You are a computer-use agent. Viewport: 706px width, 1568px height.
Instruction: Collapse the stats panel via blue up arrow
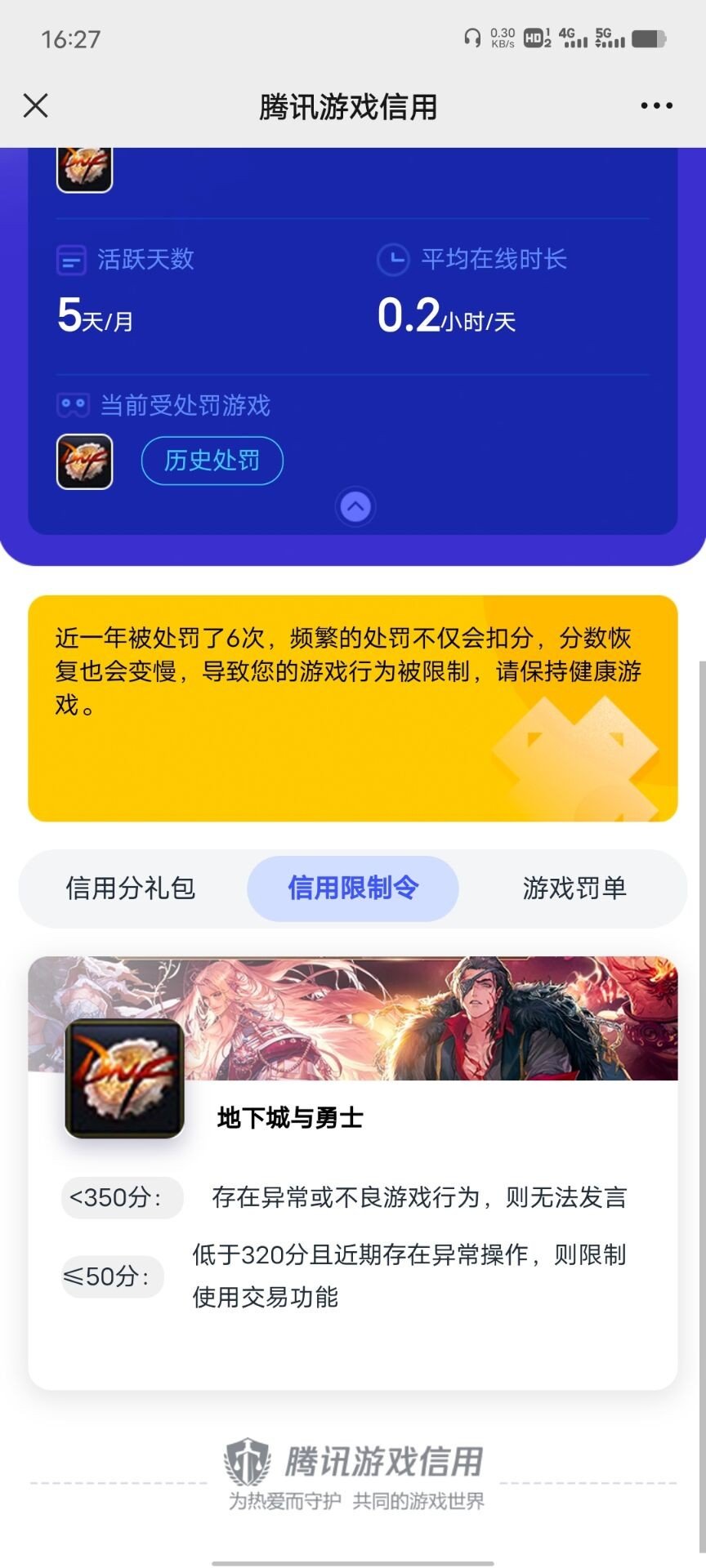(354, 506)
